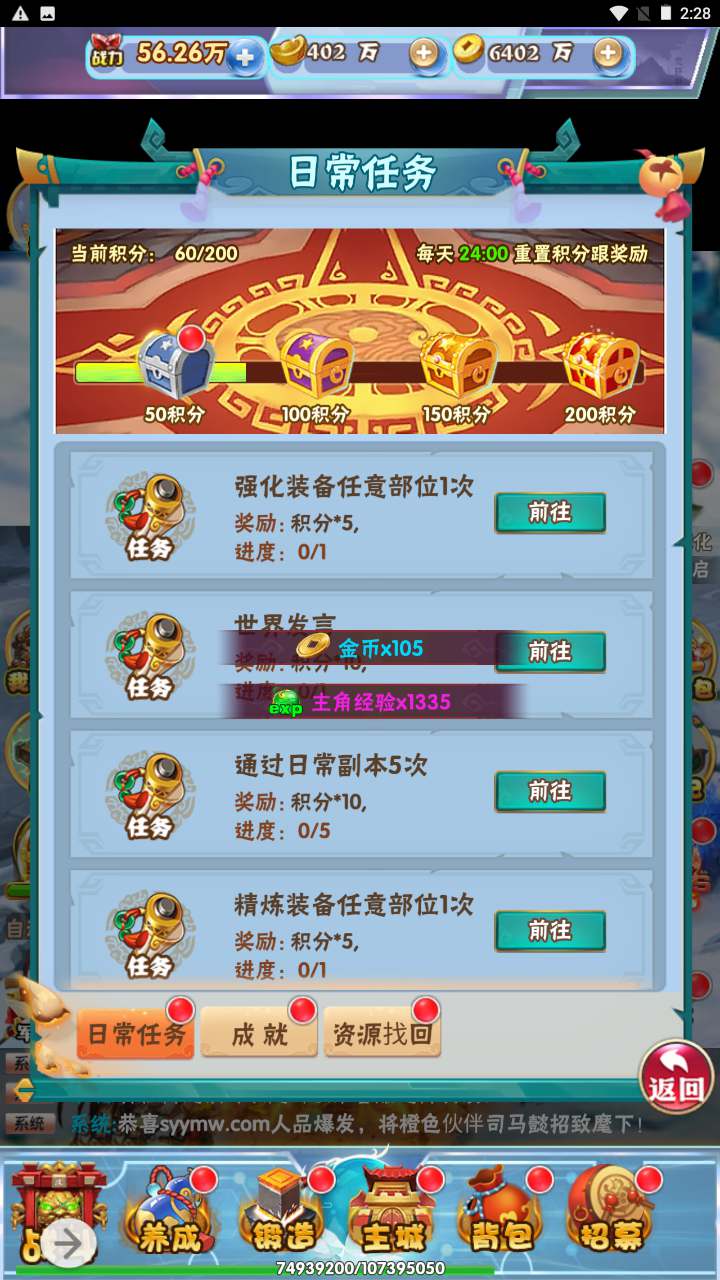Open the 100积分 purple chest

coord(315,365)
